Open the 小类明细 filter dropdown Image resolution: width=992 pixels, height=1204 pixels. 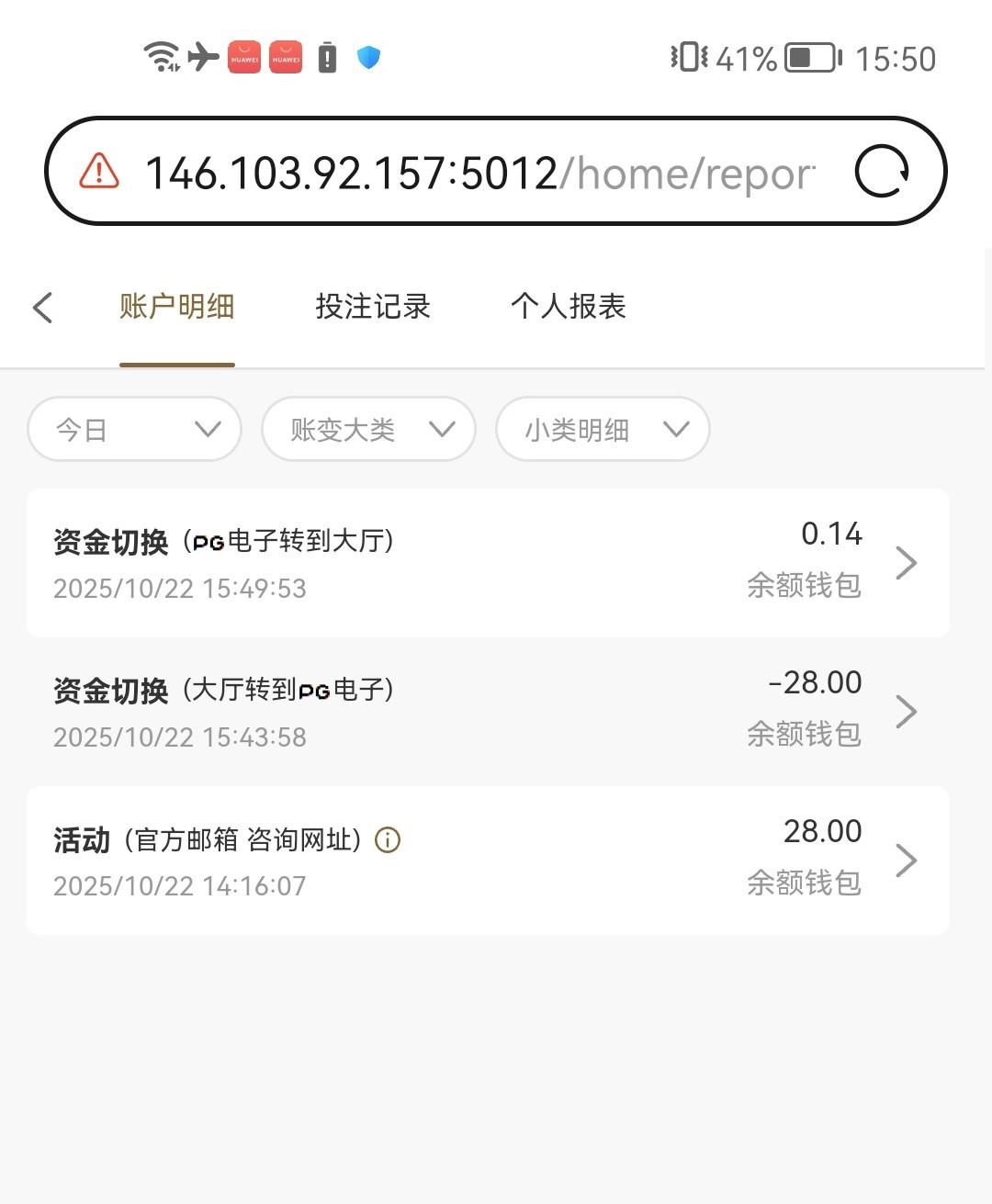pyautogui.click(x=603, y=429)
